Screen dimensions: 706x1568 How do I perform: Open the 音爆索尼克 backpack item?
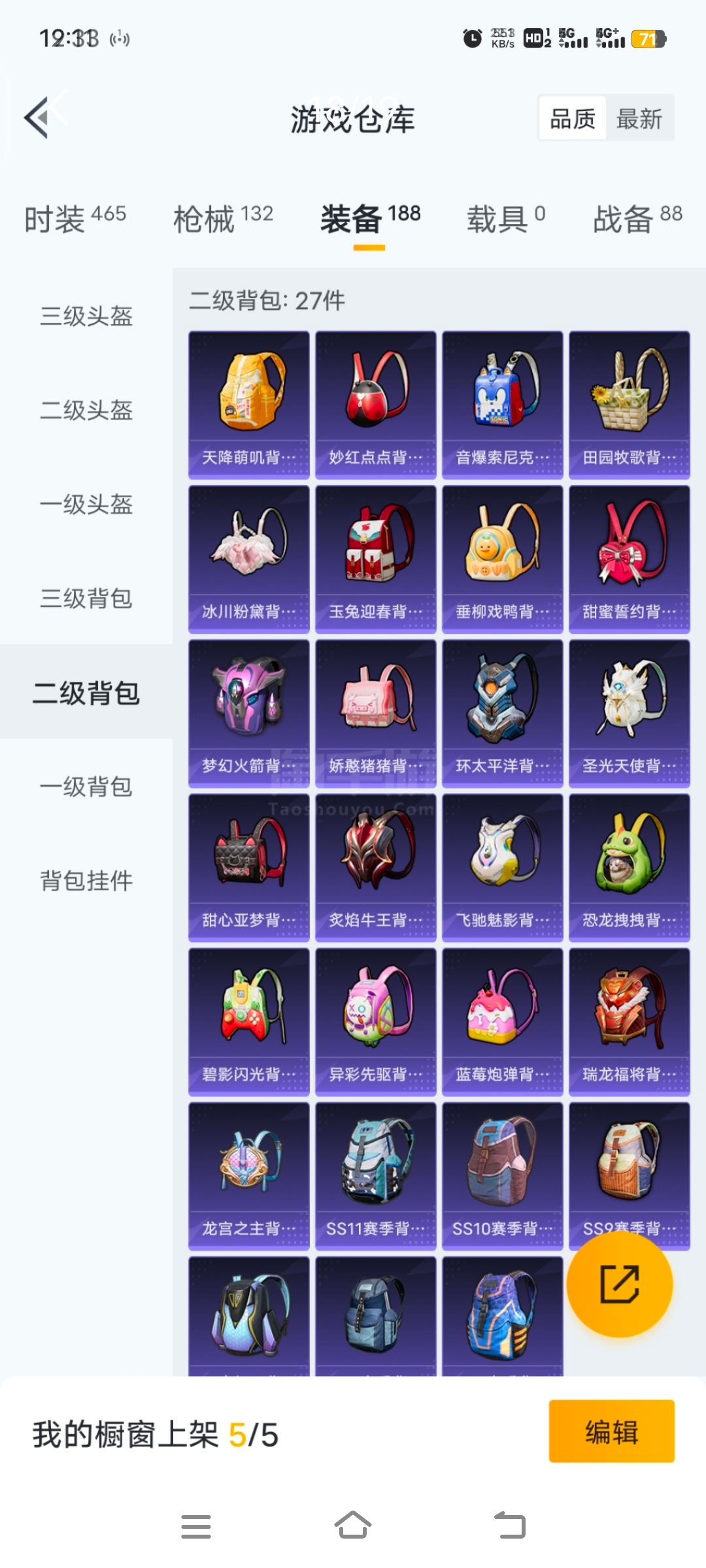[x=502, y=404]
